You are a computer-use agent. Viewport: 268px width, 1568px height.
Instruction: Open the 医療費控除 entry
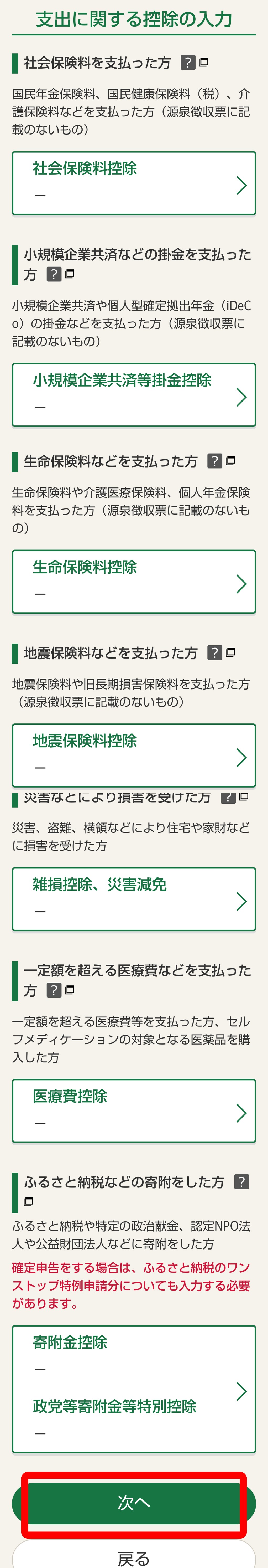[x=134, y=1110]
